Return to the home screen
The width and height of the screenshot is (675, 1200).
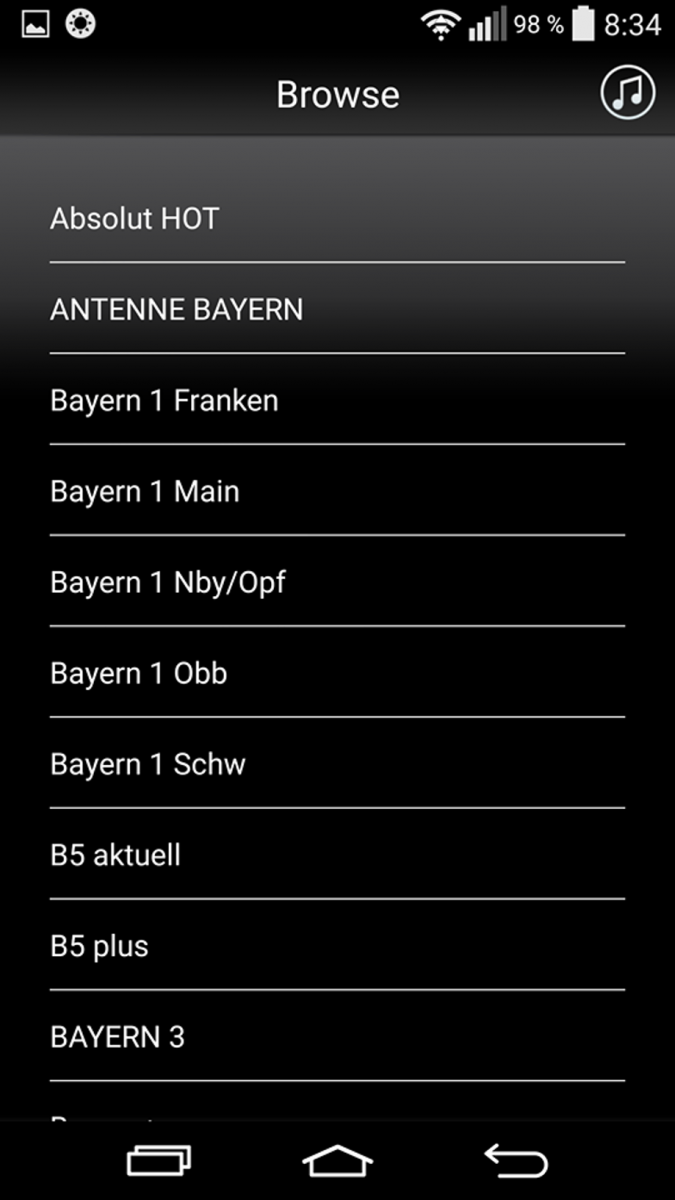coord(337,1160)
